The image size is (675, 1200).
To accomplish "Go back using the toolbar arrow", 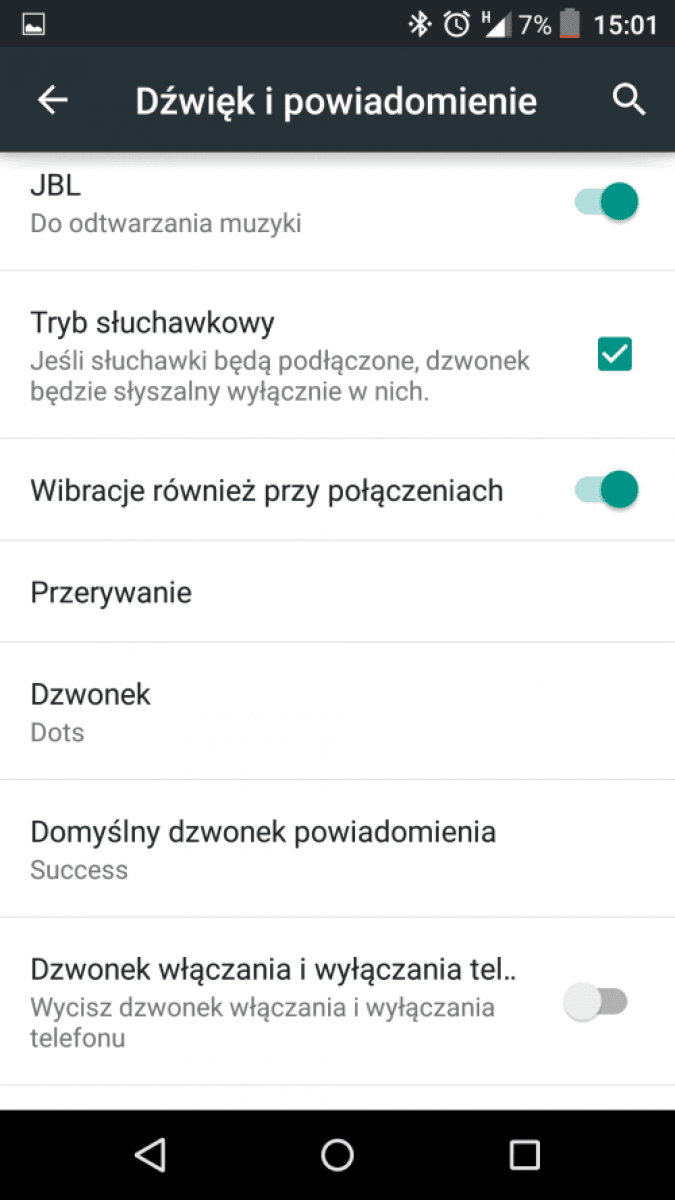I will (x=52, y=100).
